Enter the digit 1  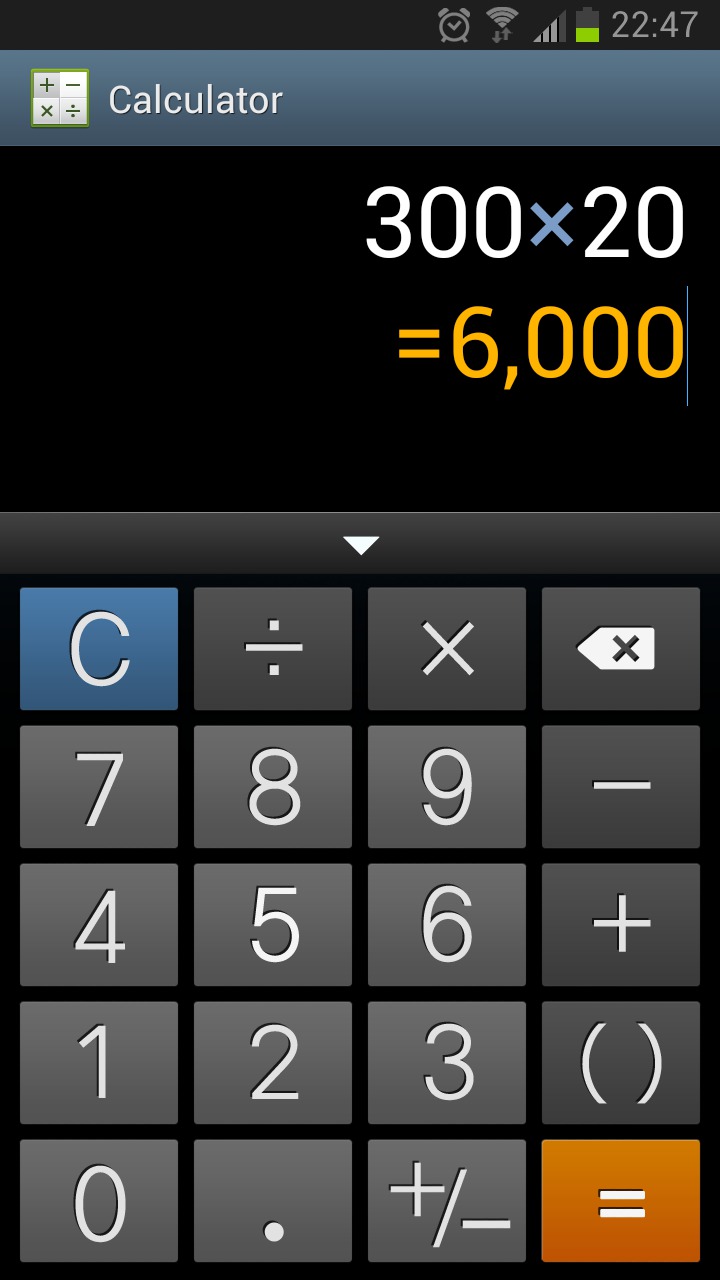(x=99, y=1062)
